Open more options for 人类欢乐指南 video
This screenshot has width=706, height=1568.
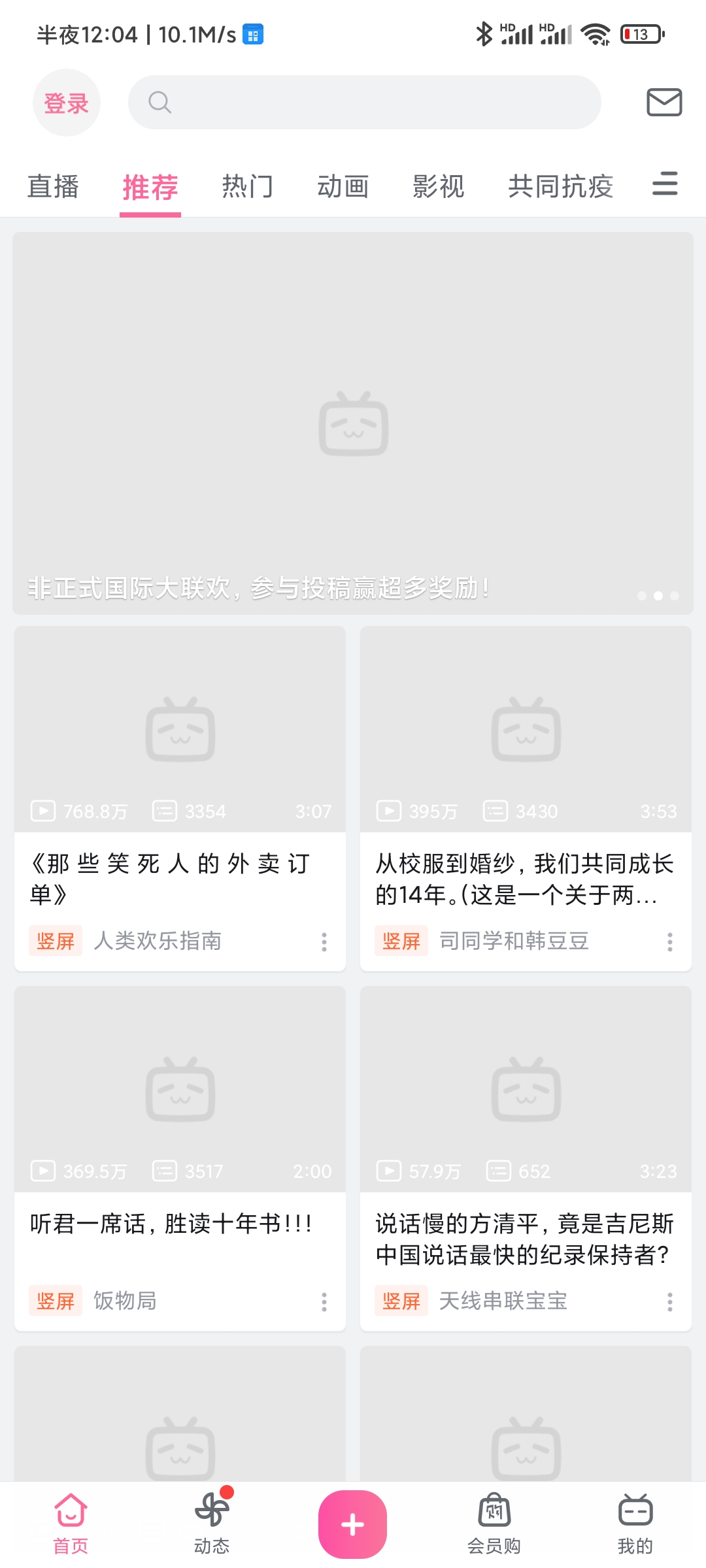click(324, 941)
